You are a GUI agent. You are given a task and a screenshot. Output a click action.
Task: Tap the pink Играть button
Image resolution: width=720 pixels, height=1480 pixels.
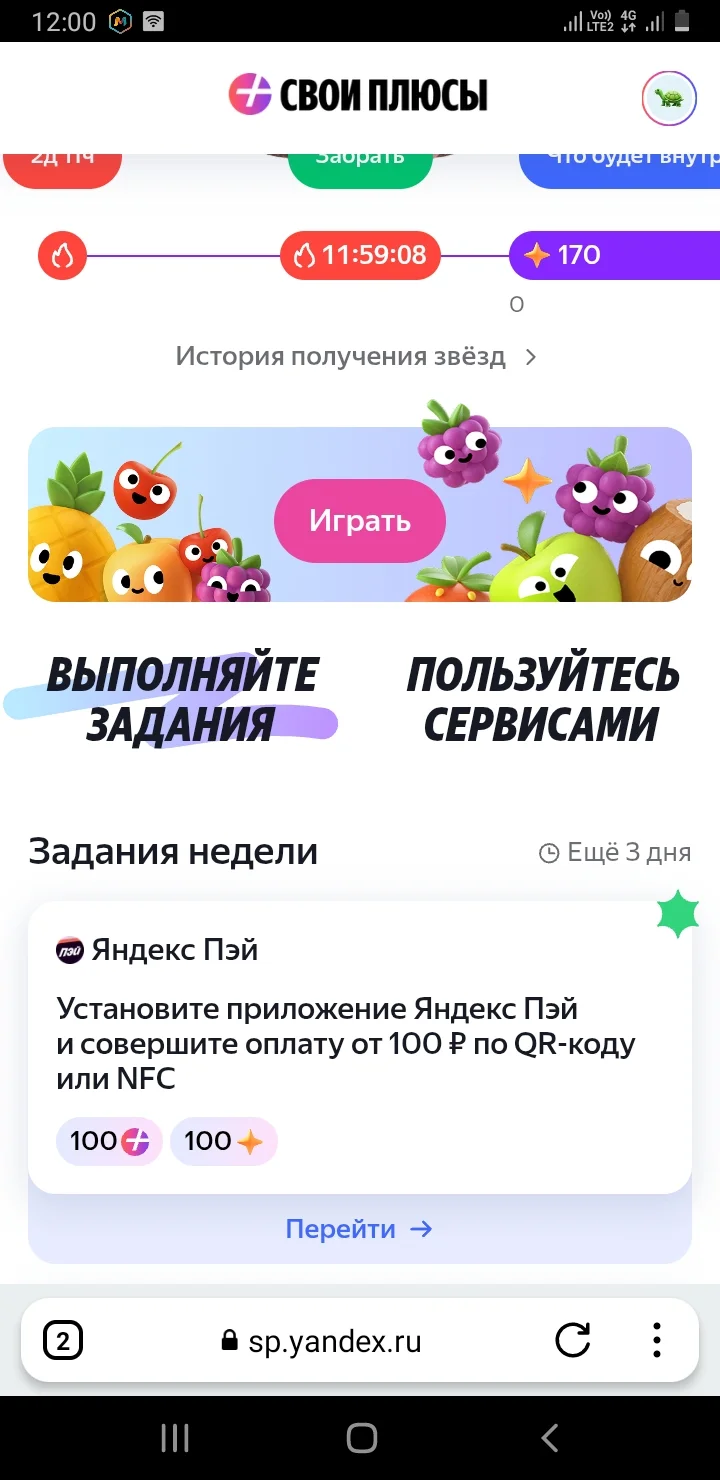[360, 521]
